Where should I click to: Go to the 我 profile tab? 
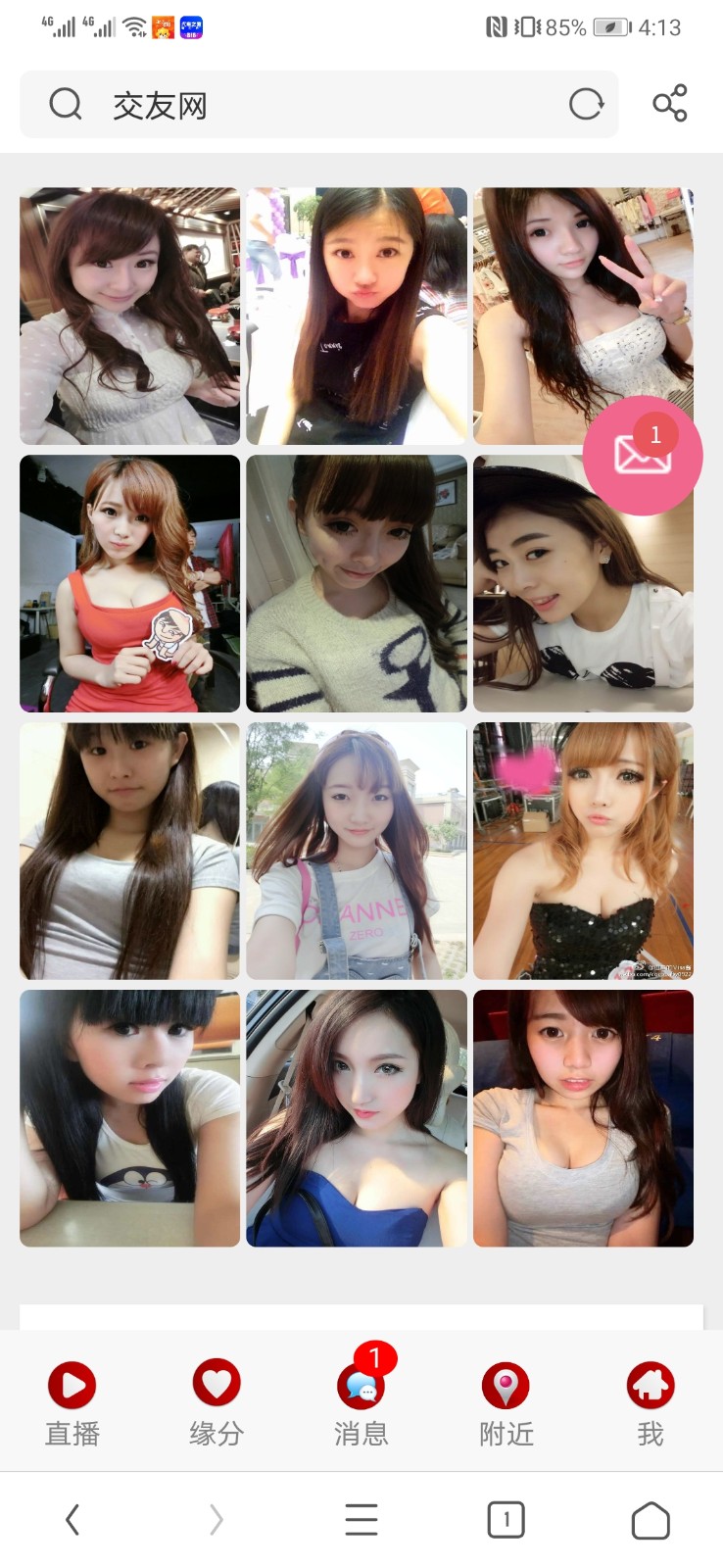tap(651, 1403)
